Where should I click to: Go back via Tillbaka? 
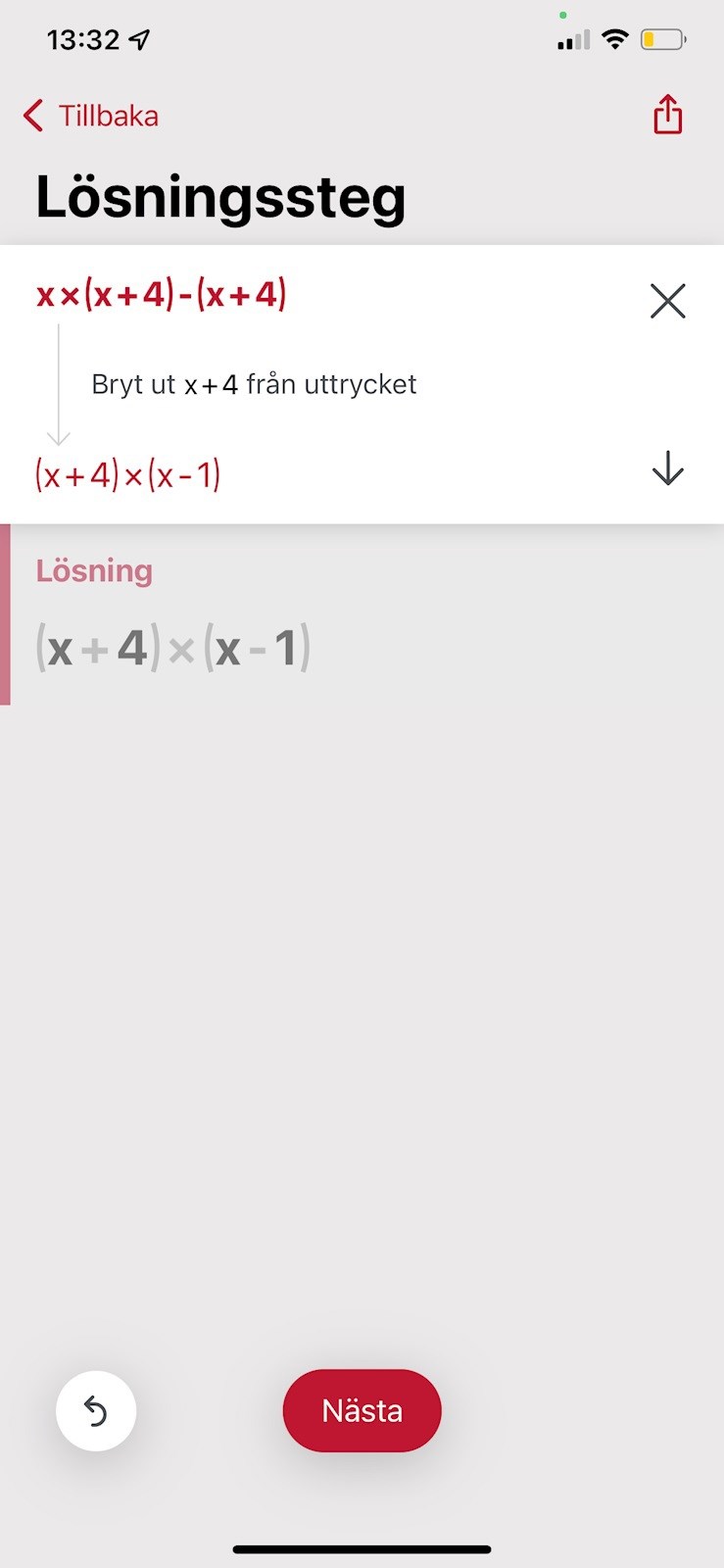(x=90, y=116)
